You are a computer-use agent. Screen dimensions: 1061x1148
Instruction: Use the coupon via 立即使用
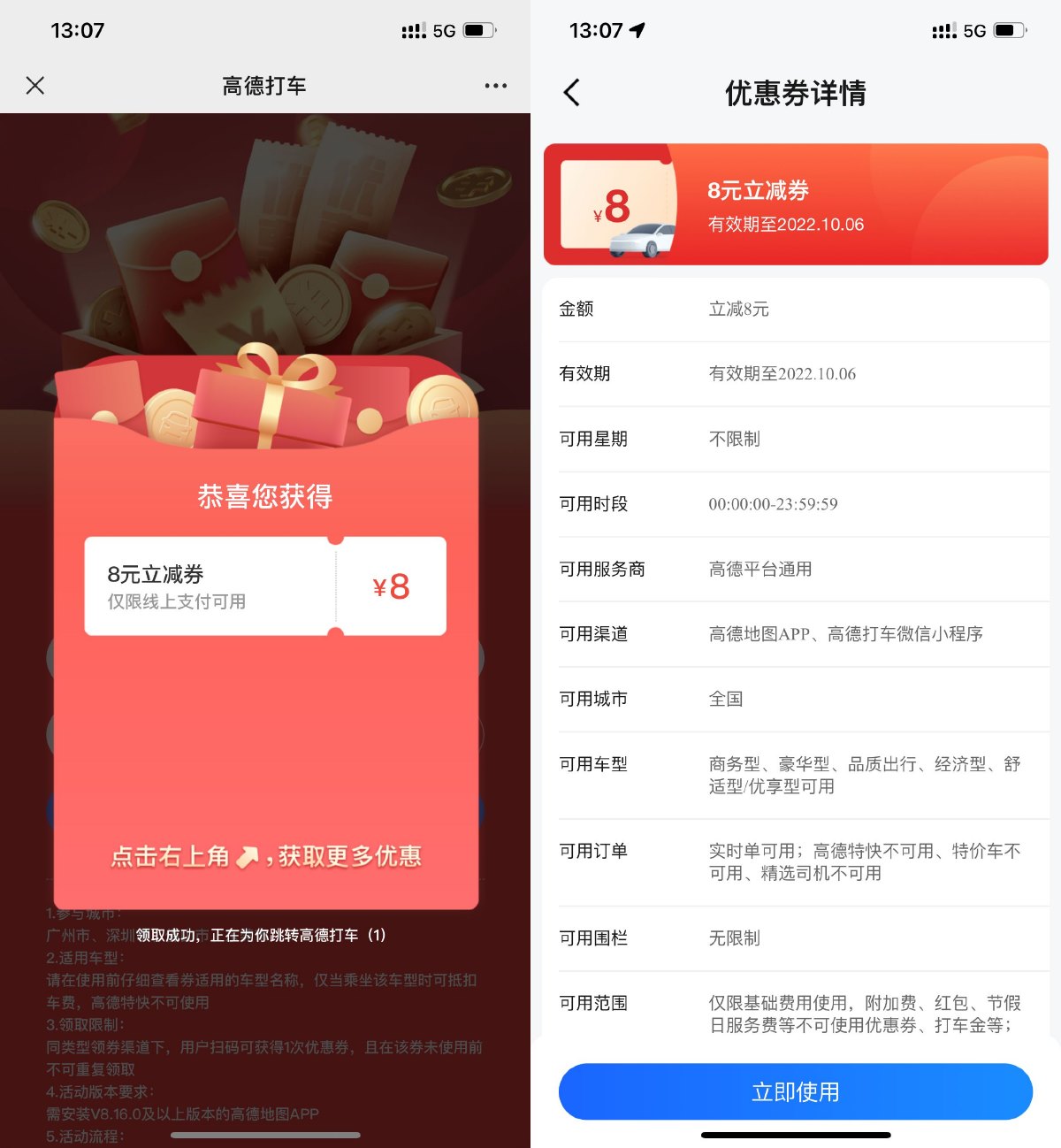click(795, 1091)
